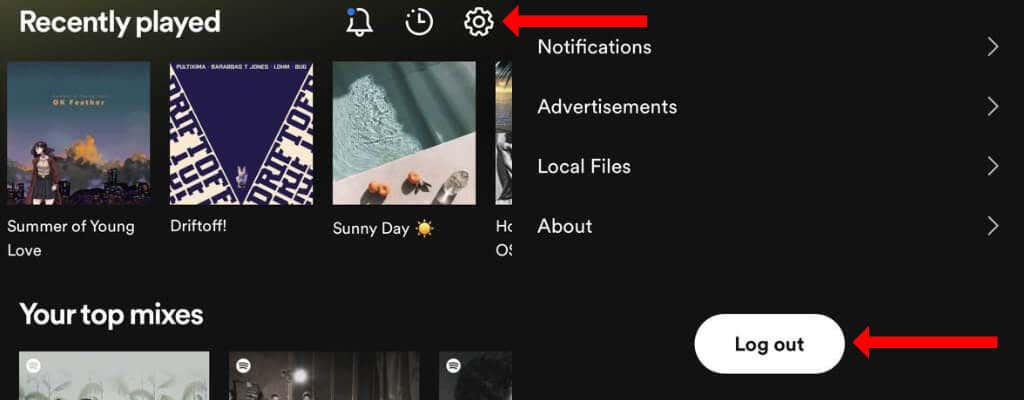Open the notifications bell
This screenshot has height=400, width=1024.
[359, 22]
